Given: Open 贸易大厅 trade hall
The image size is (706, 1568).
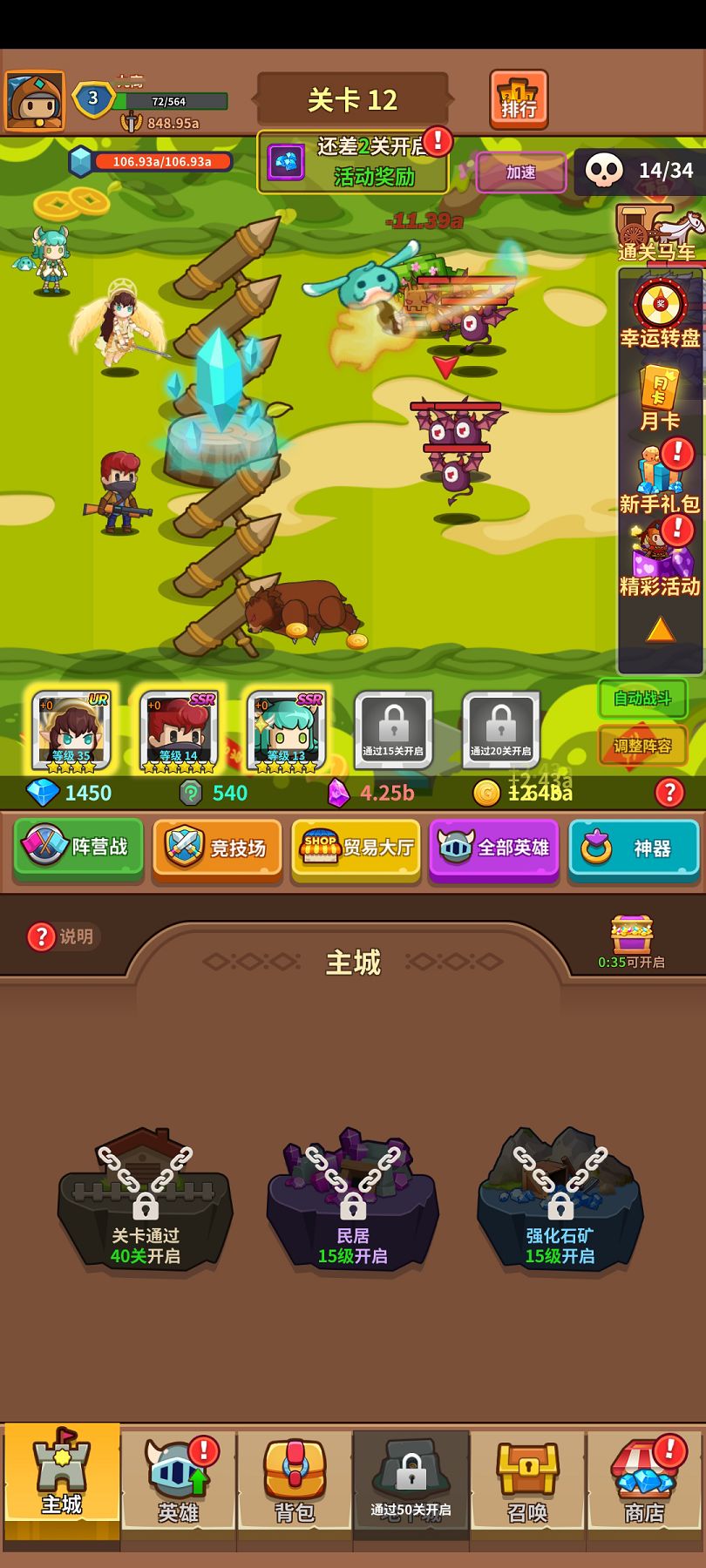Looking at the screenshot, I should tap(356, 848).
